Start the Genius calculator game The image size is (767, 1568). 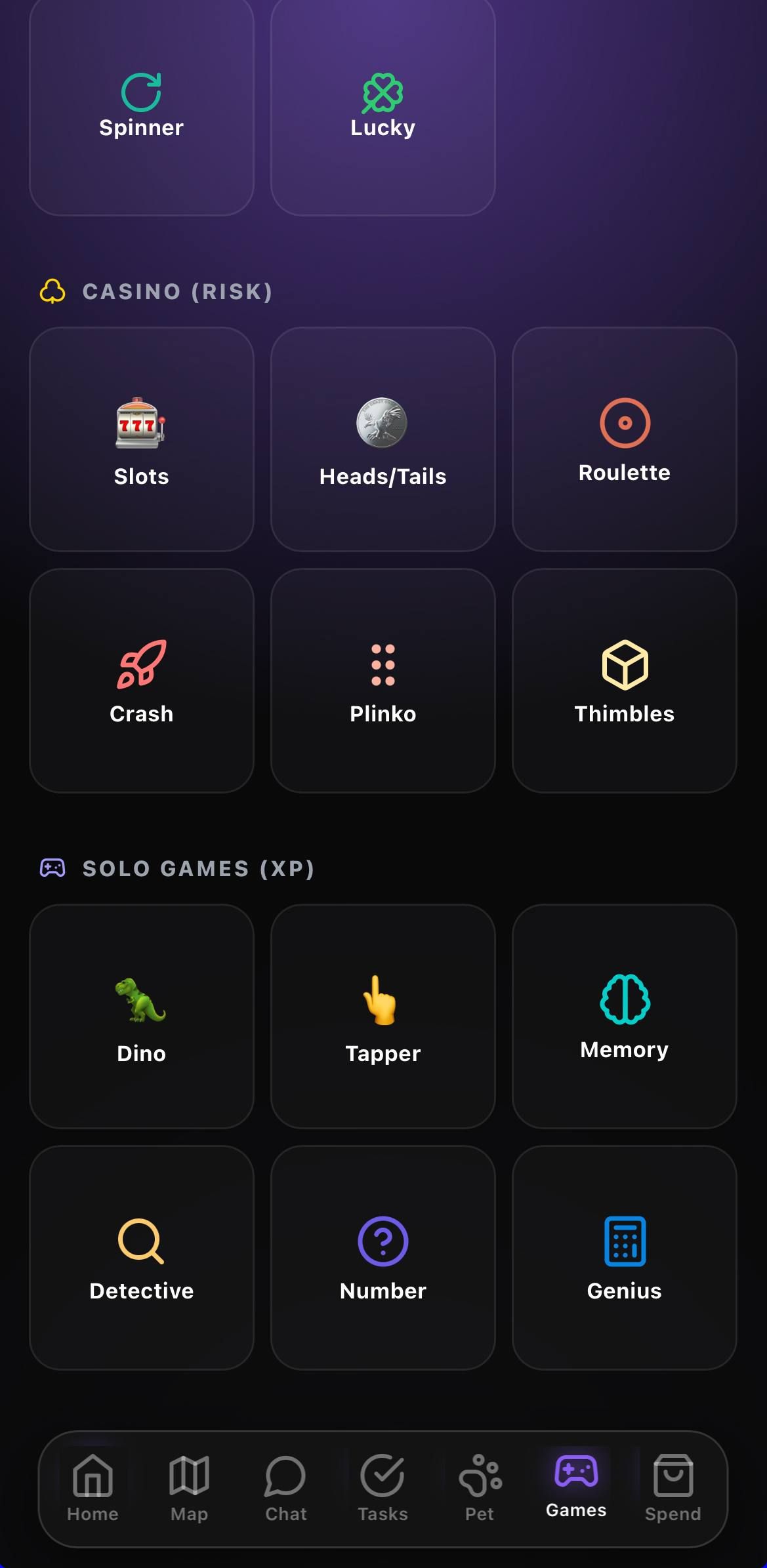point(624,1258)
